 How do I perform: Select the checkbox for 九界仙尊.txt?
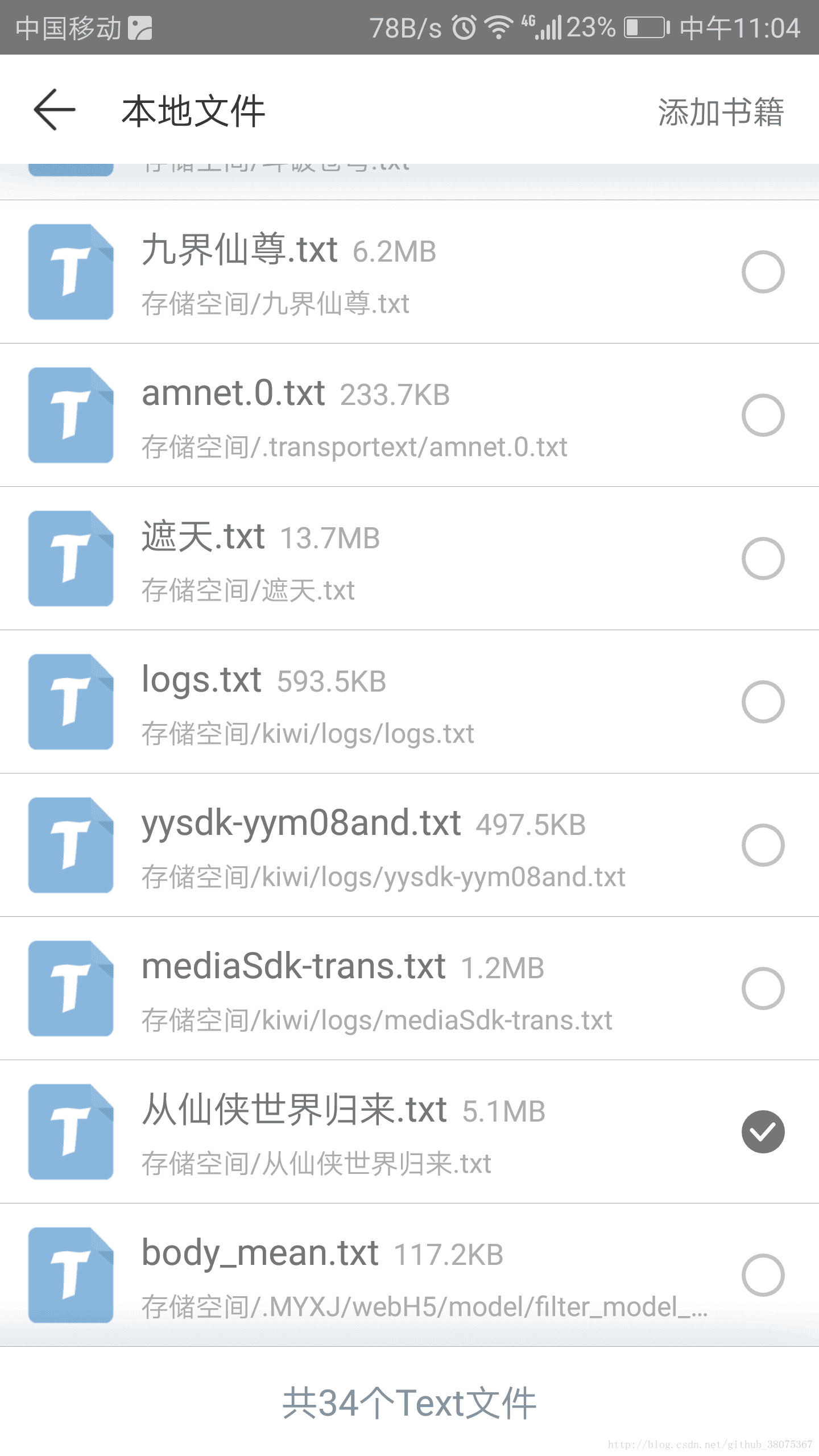click(x=763, y=272)
